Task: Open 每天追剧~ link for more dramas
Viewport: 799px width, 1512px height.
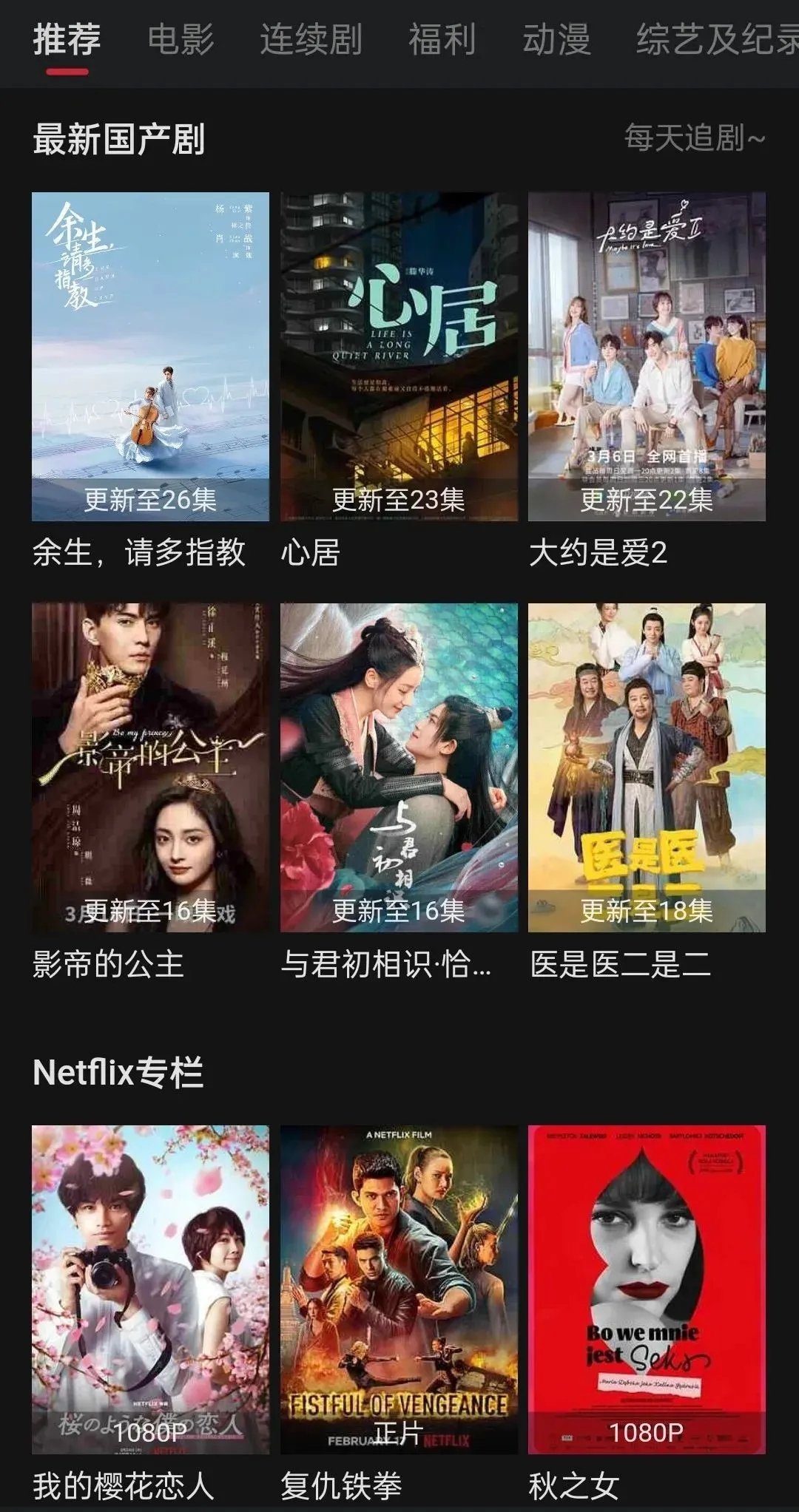Action: point(694,138)
